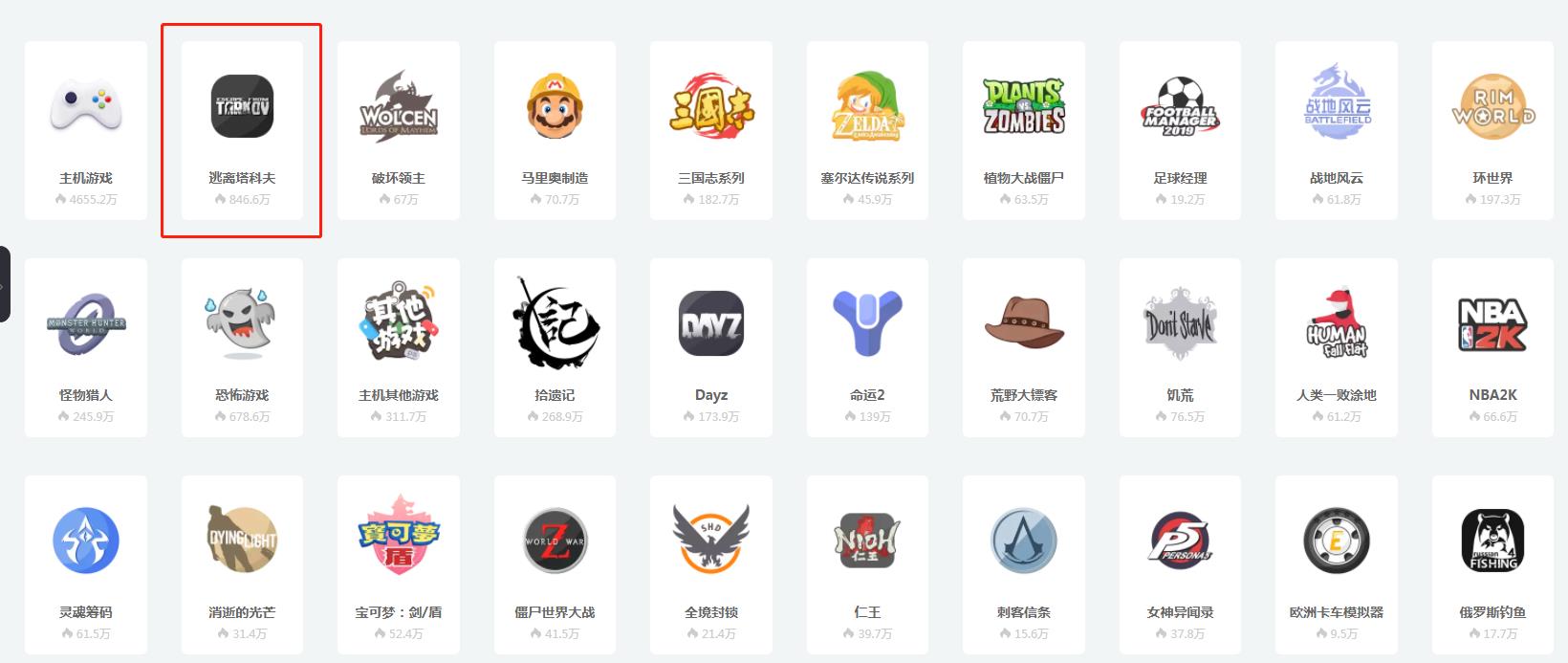1568x663 pixels.
Task: Open the 饥荒 Don't Starve card
Action: pyautogui.click(x=1180, y=347)
